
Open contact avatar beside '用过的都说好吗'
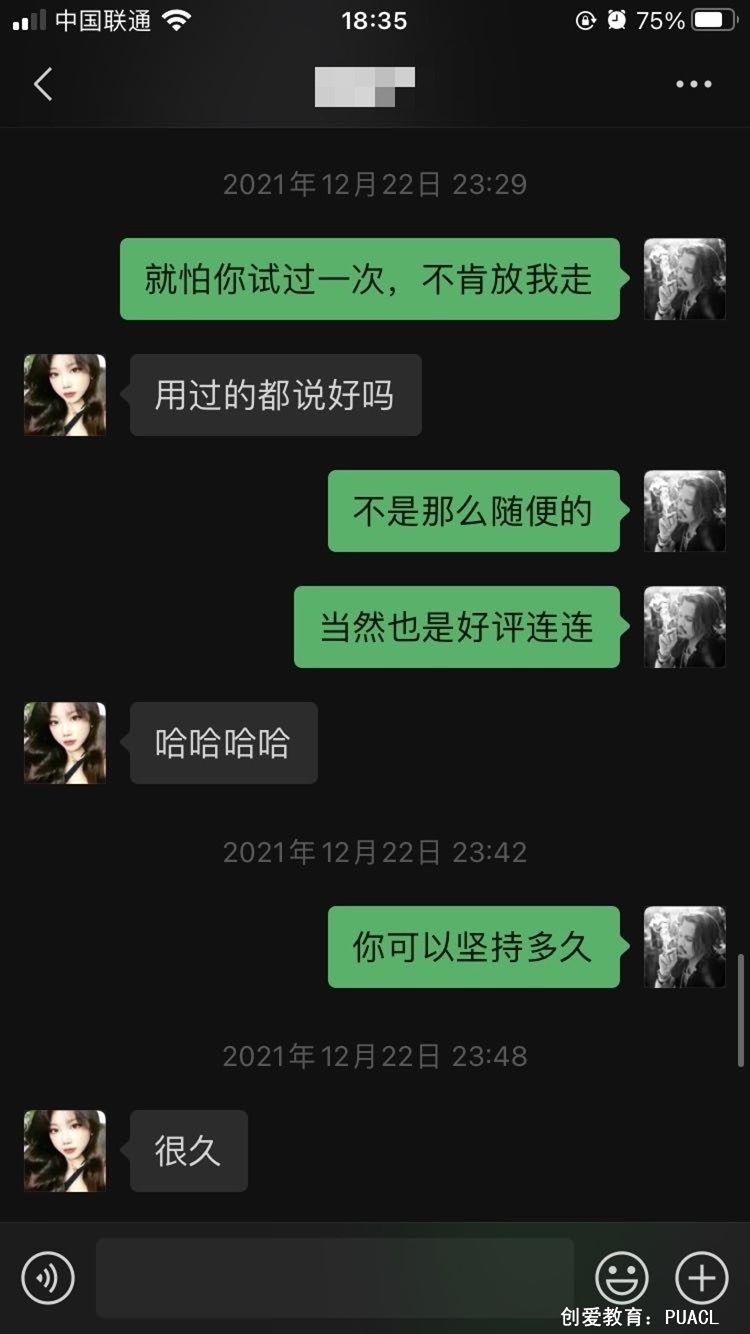(x=65, y=395)
